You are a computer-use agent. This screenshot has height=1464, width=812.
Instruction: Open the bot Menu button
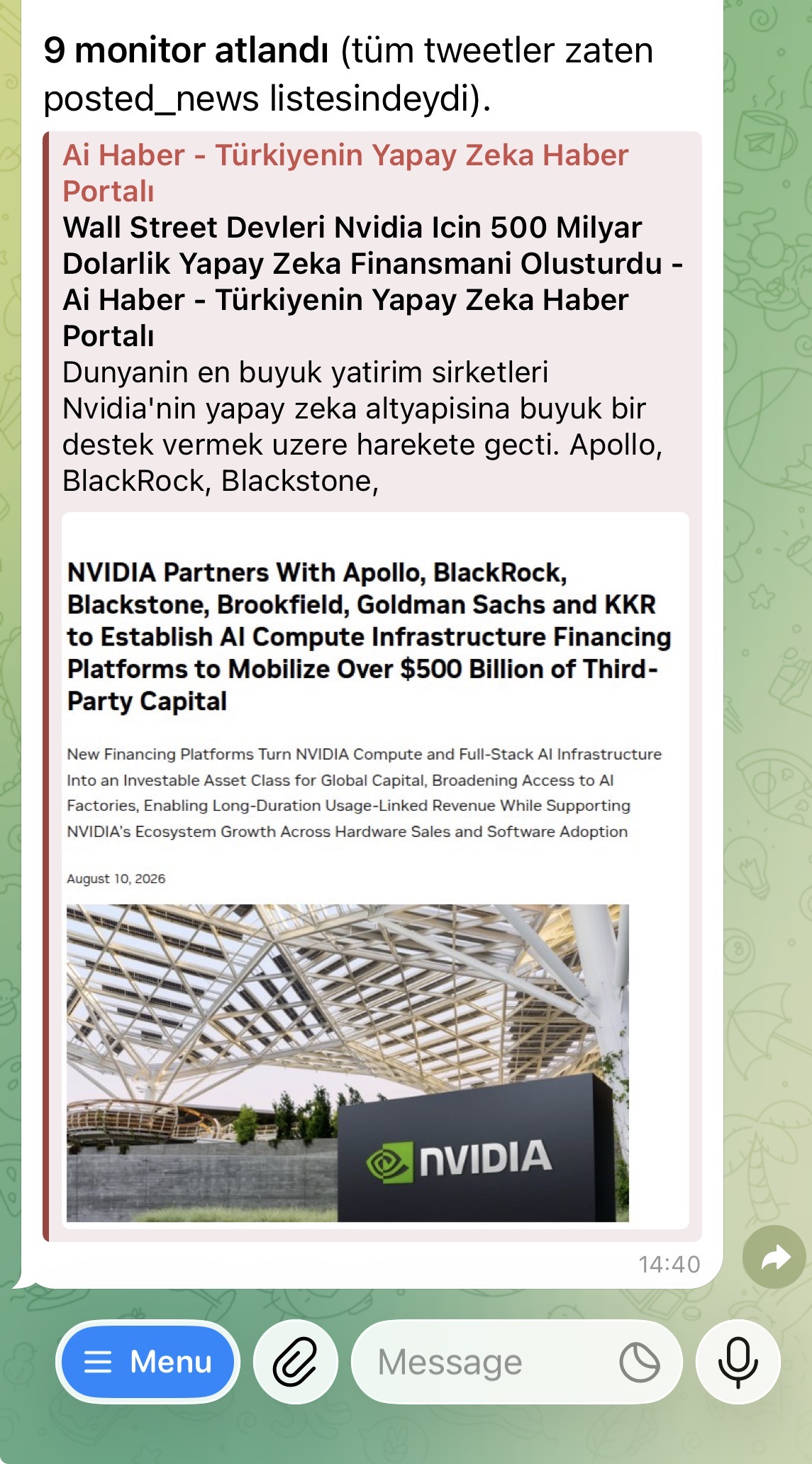pyautogui.click(x=148, y=1361)
